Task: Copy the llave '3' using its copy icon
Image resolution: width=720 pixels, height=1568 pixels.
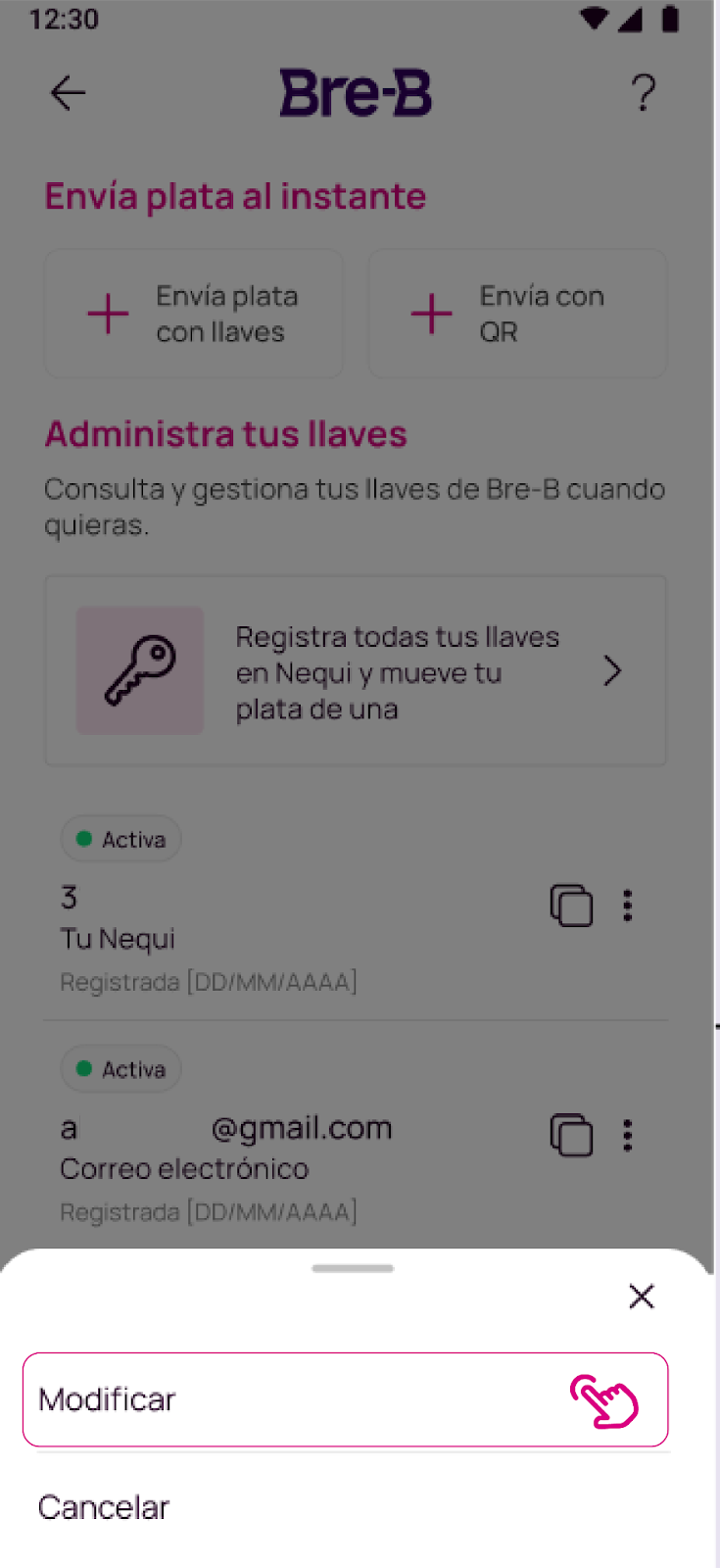Action: 572,906
